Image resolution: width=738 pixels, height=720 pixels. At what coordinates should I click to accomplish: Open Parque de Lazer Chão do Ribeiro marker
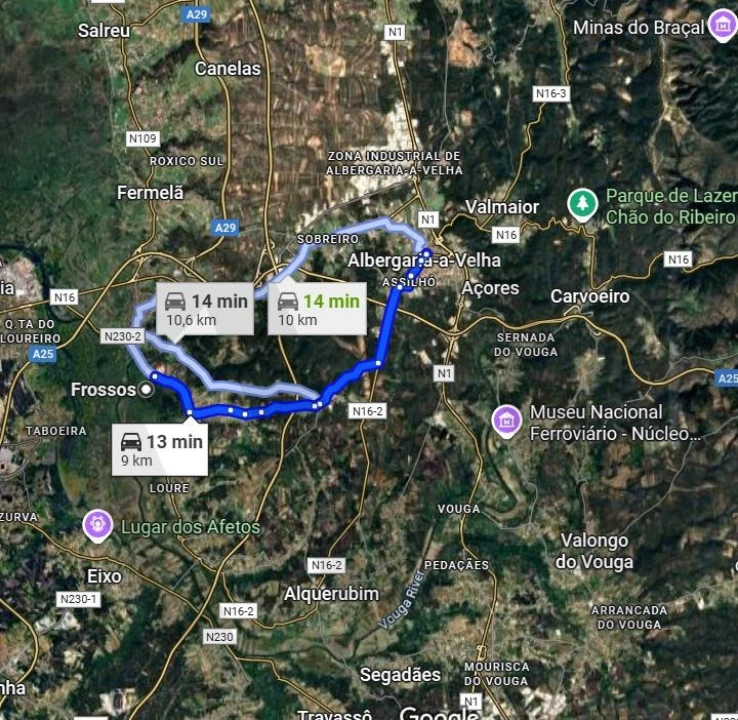pos(582,204)
